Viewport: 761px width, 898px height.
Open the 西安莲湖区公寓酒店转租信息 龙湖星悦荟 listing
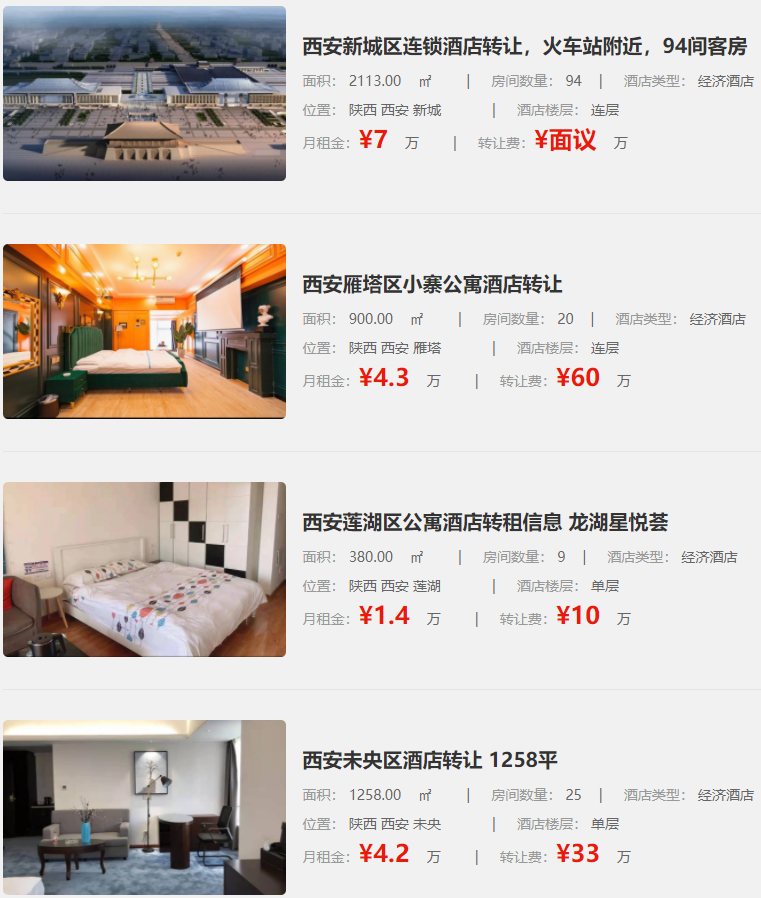pos(485,523)
